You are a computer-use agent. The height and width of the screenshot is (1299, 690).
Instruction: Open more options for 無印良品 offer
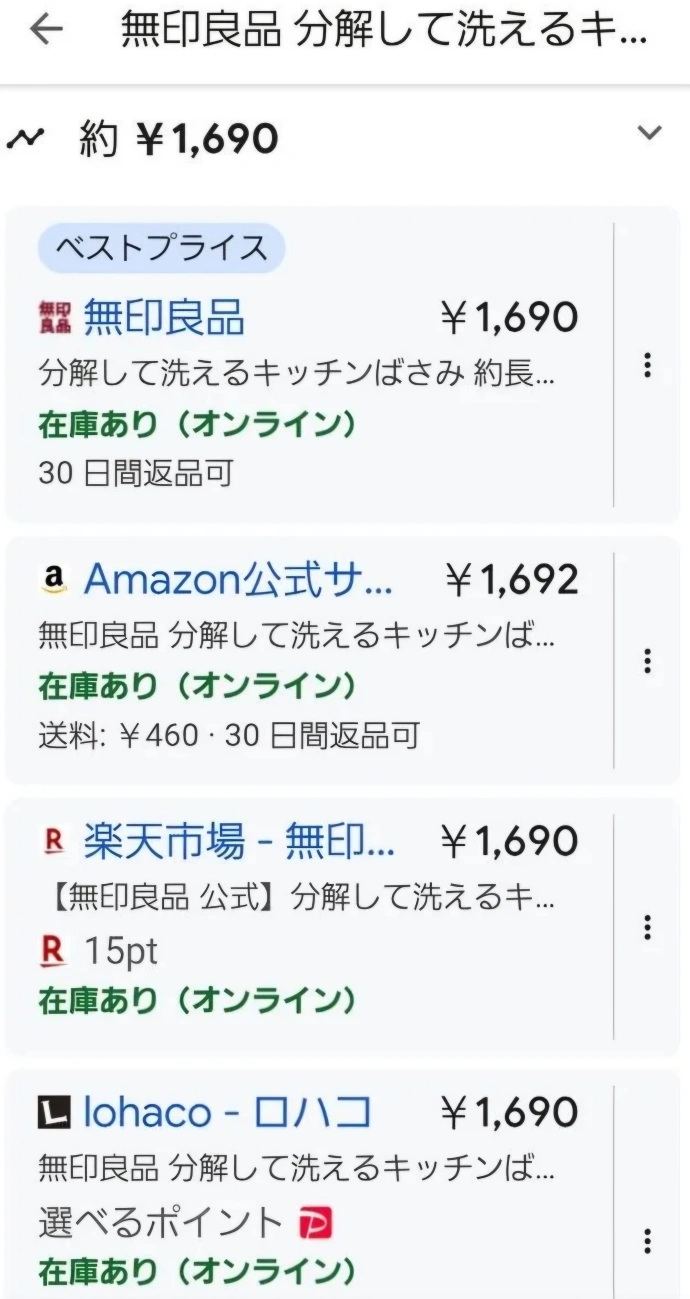coord(648,365)
